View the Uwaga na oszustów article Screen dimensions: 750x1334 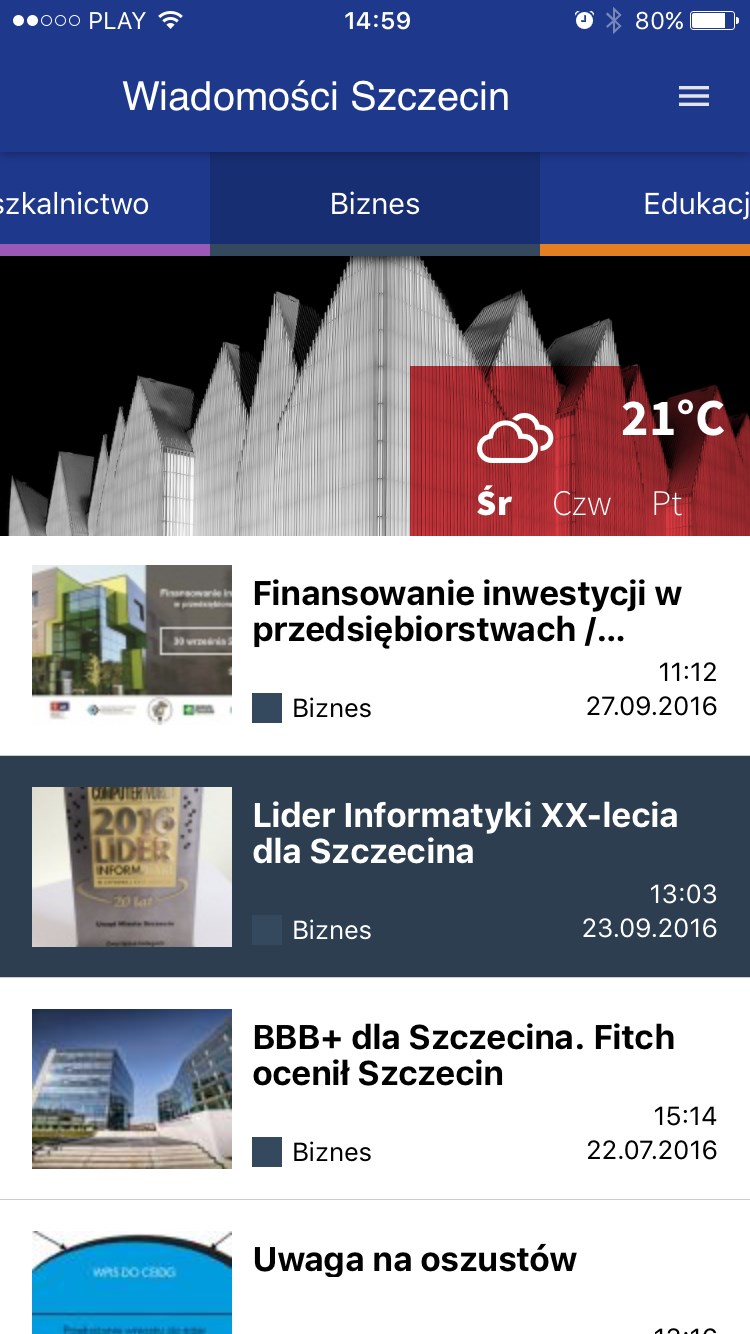(x=415, y=1260)
